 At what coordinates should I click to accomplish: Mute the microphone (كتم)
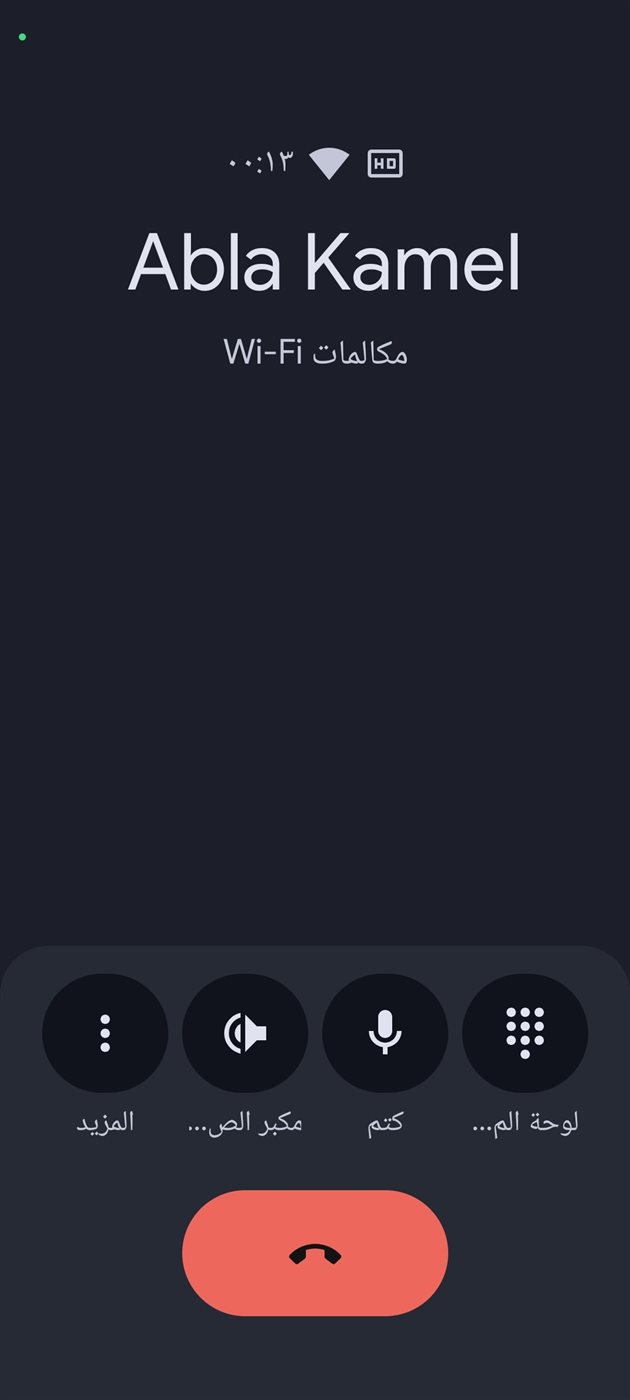click(385, 1033)
